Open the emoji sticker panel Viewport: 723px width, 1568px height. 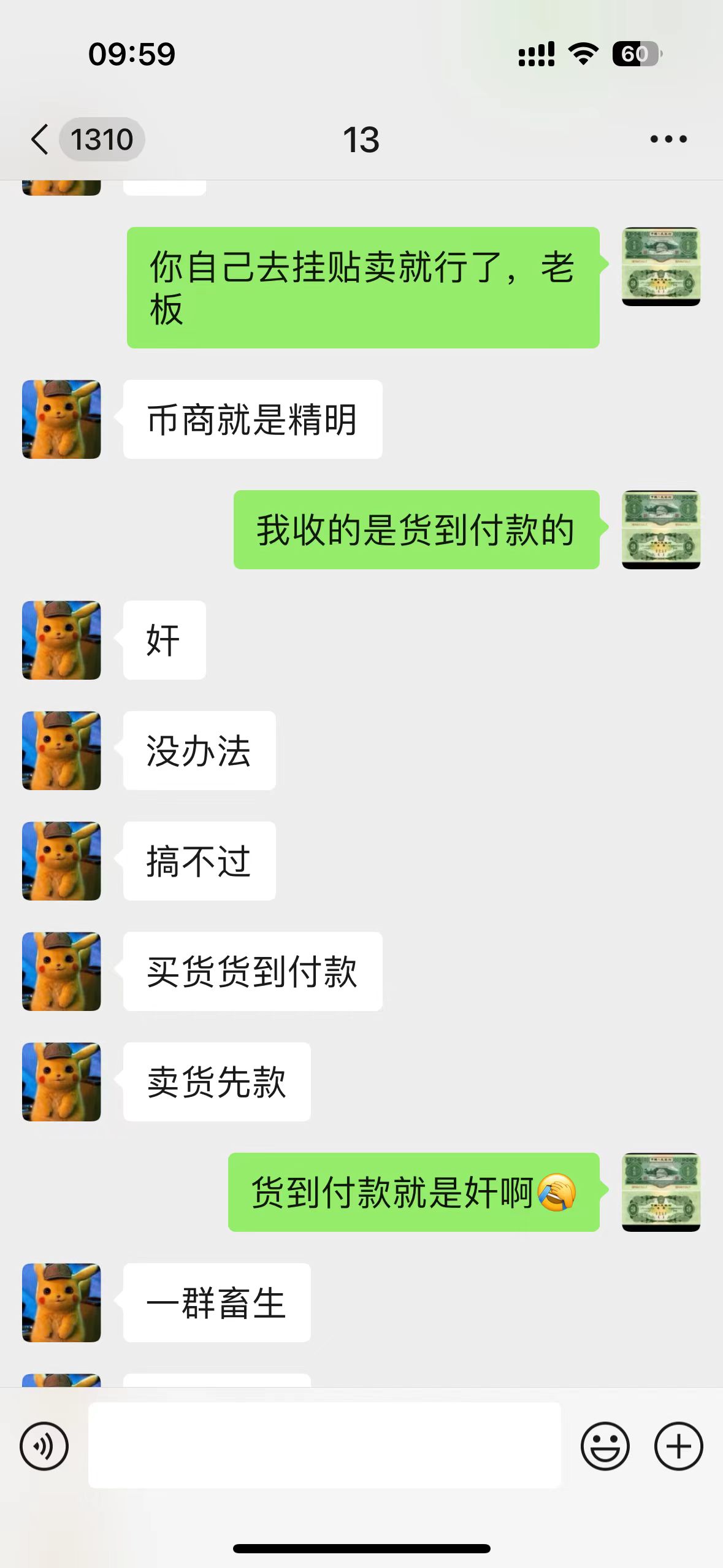(x=605, y=1446)
